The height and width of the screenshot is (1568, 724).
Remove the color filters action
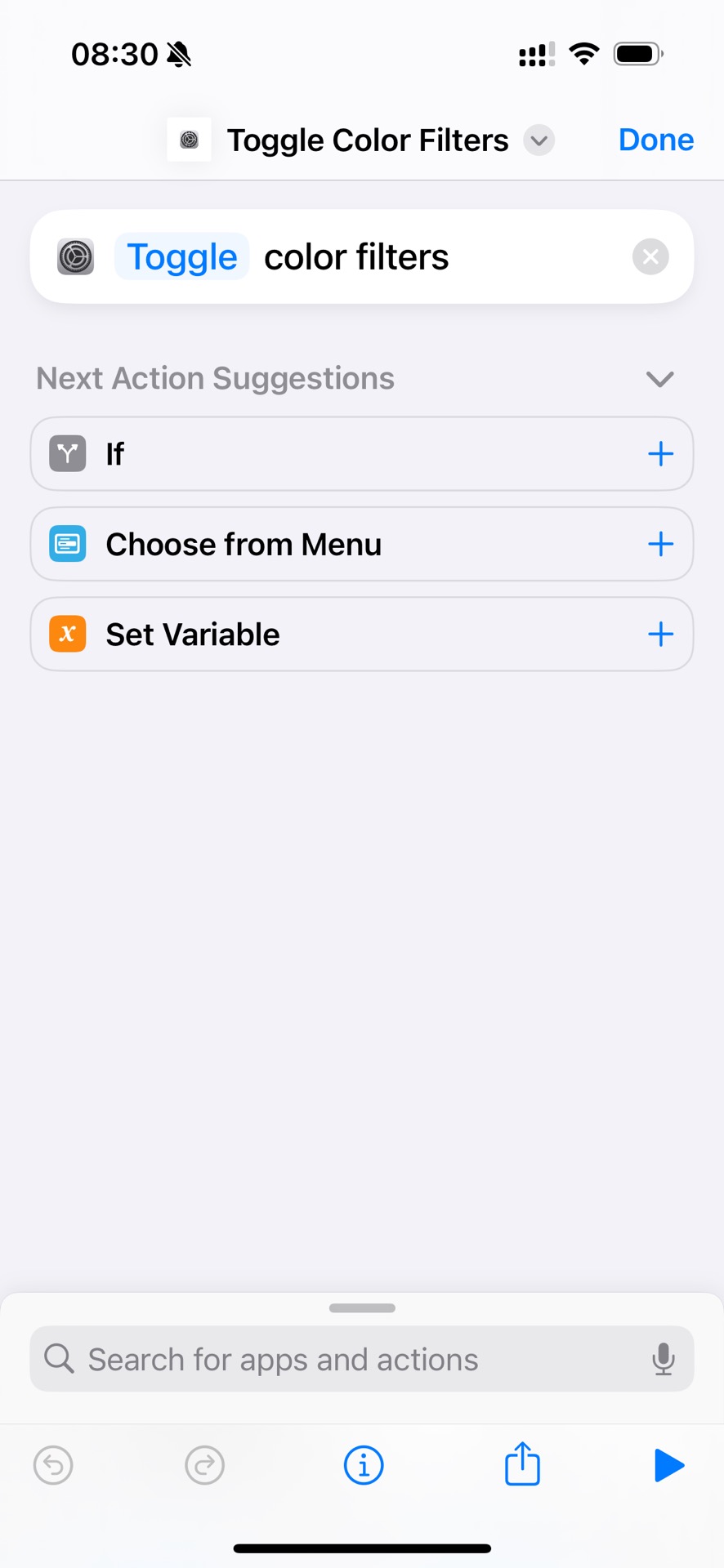coord(650,257)
